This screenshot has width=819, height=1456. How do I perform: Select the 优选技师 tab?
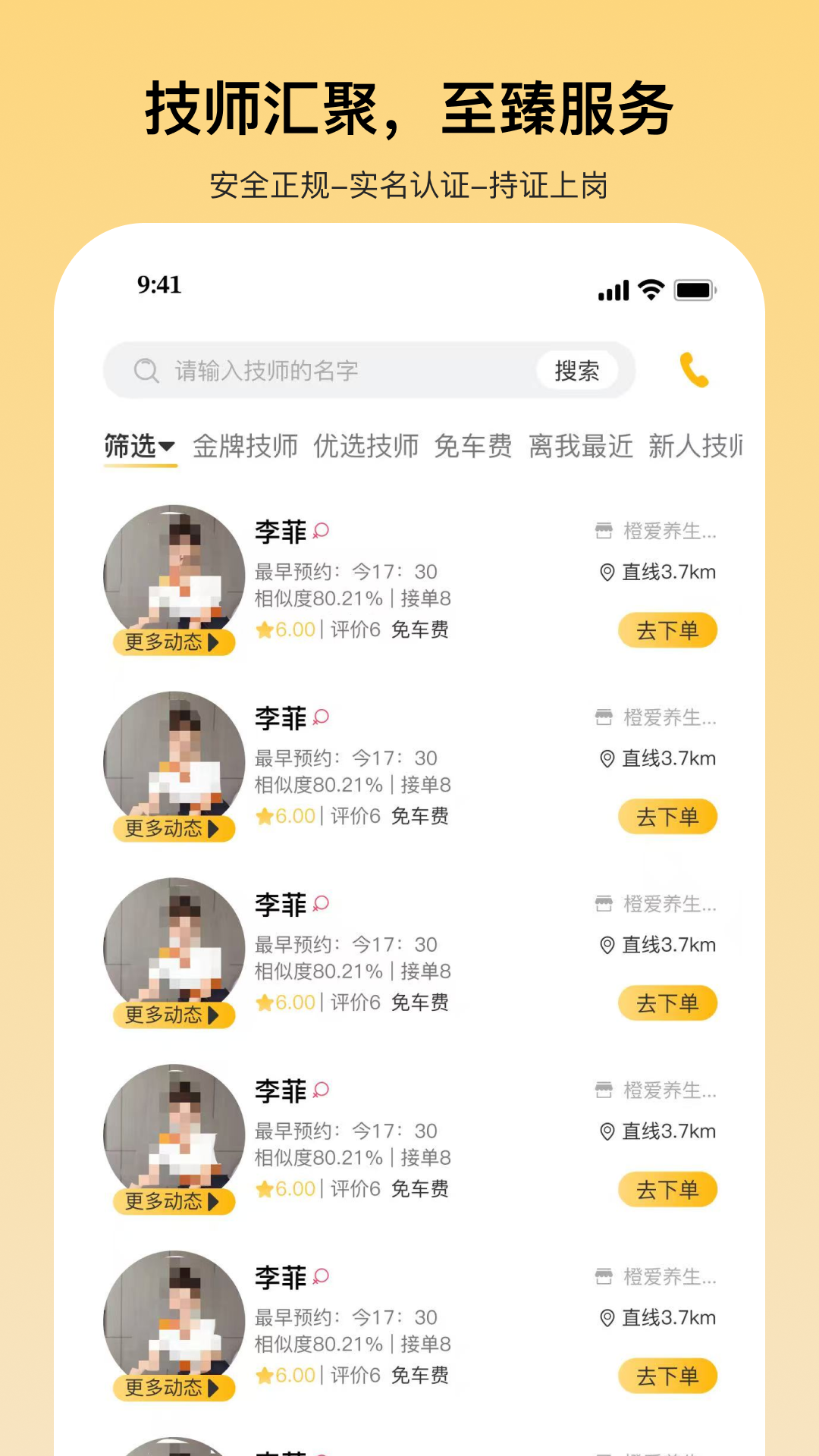(x=366, y=447)
